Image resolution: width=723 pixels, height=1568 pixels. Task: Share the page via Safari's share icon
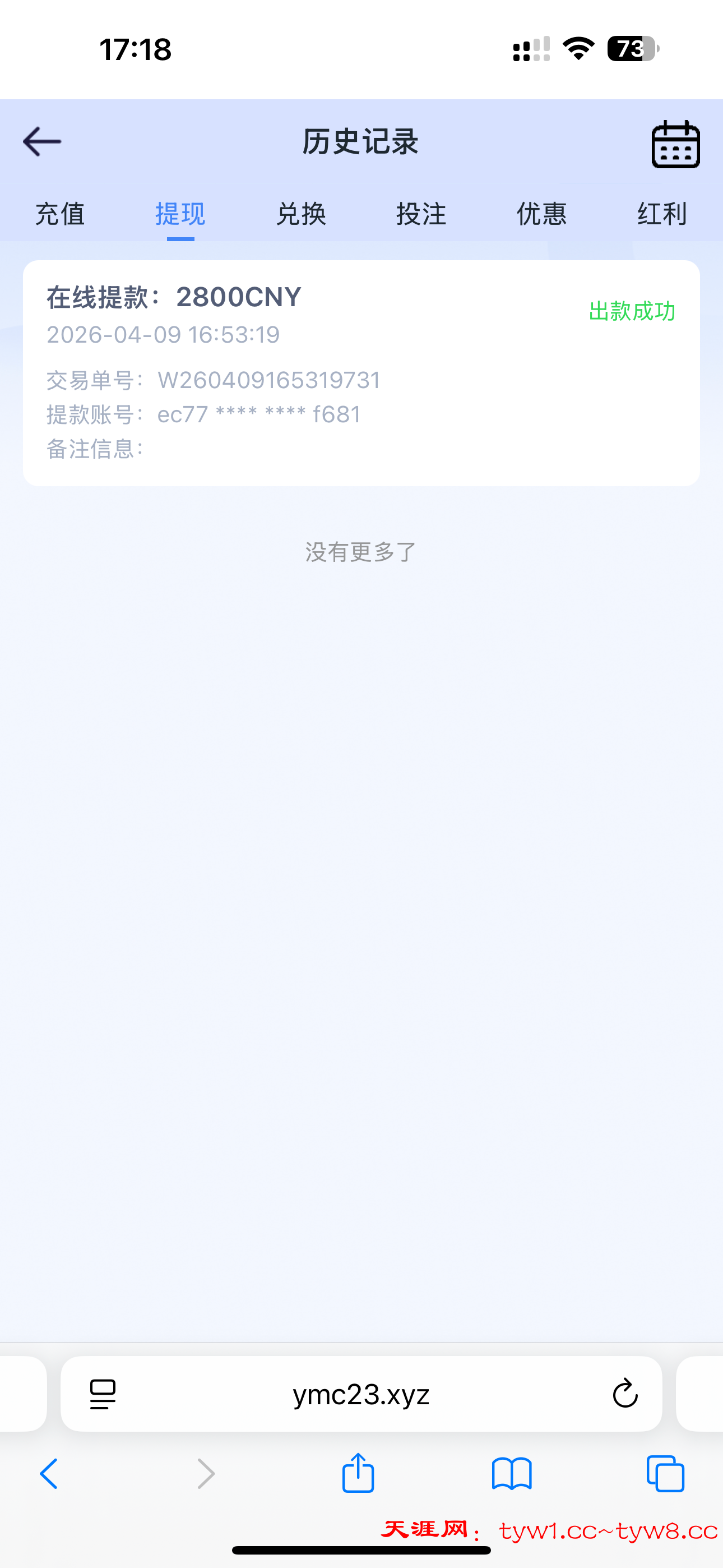tap(358, 1473)
